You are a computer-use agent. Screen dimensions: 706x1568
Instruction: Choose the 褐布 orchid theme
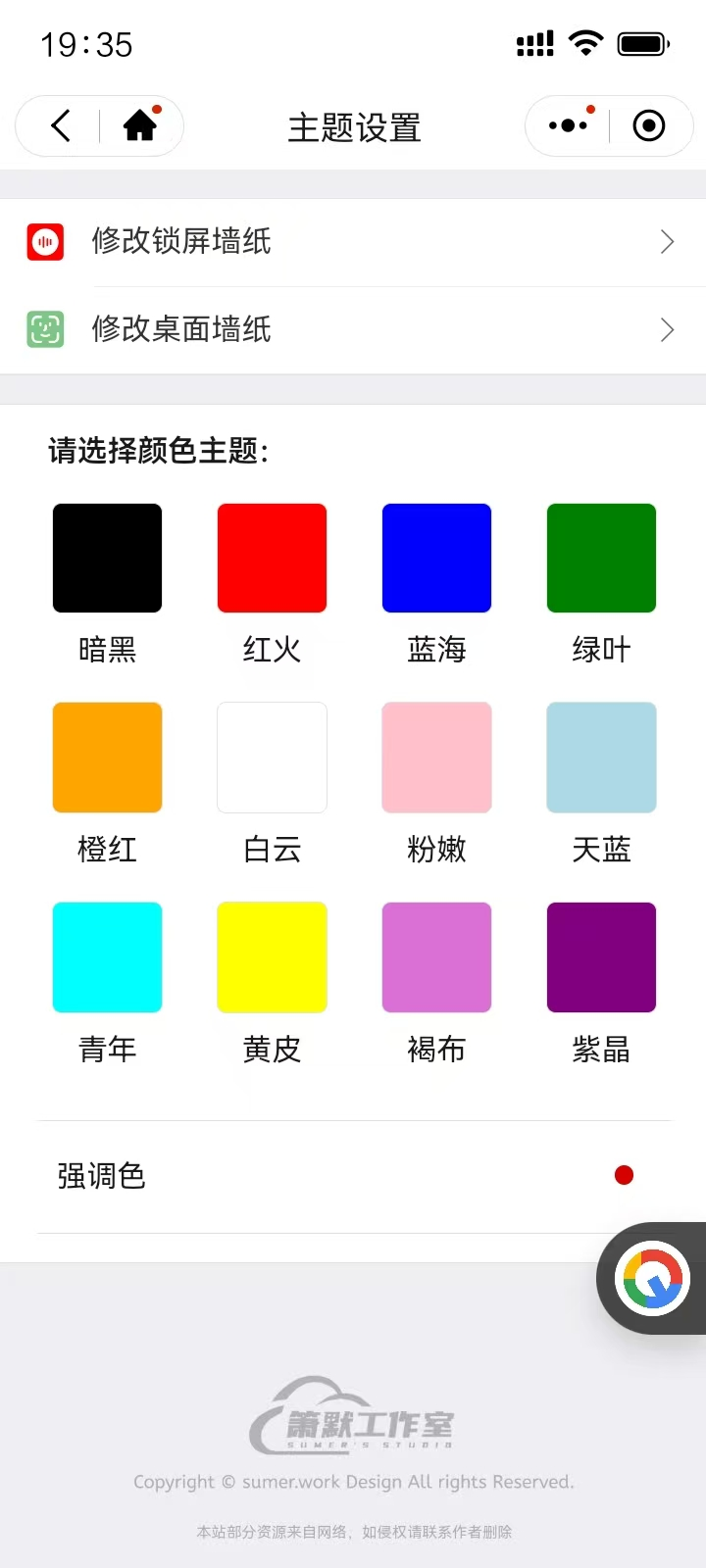[x=436, y=957]
